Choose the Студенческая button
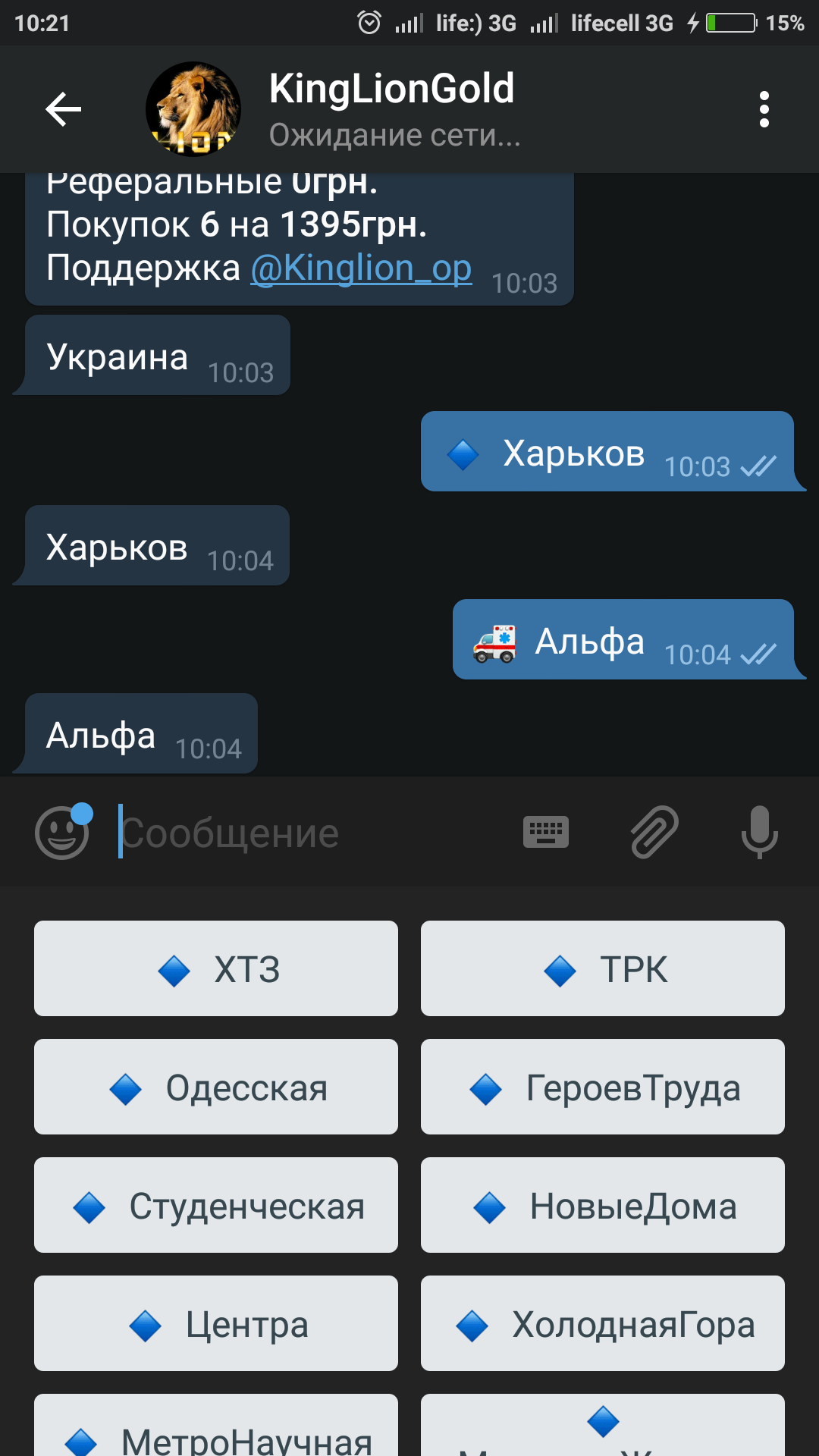Viewport: 819px width, 1456px height. 216,1205
